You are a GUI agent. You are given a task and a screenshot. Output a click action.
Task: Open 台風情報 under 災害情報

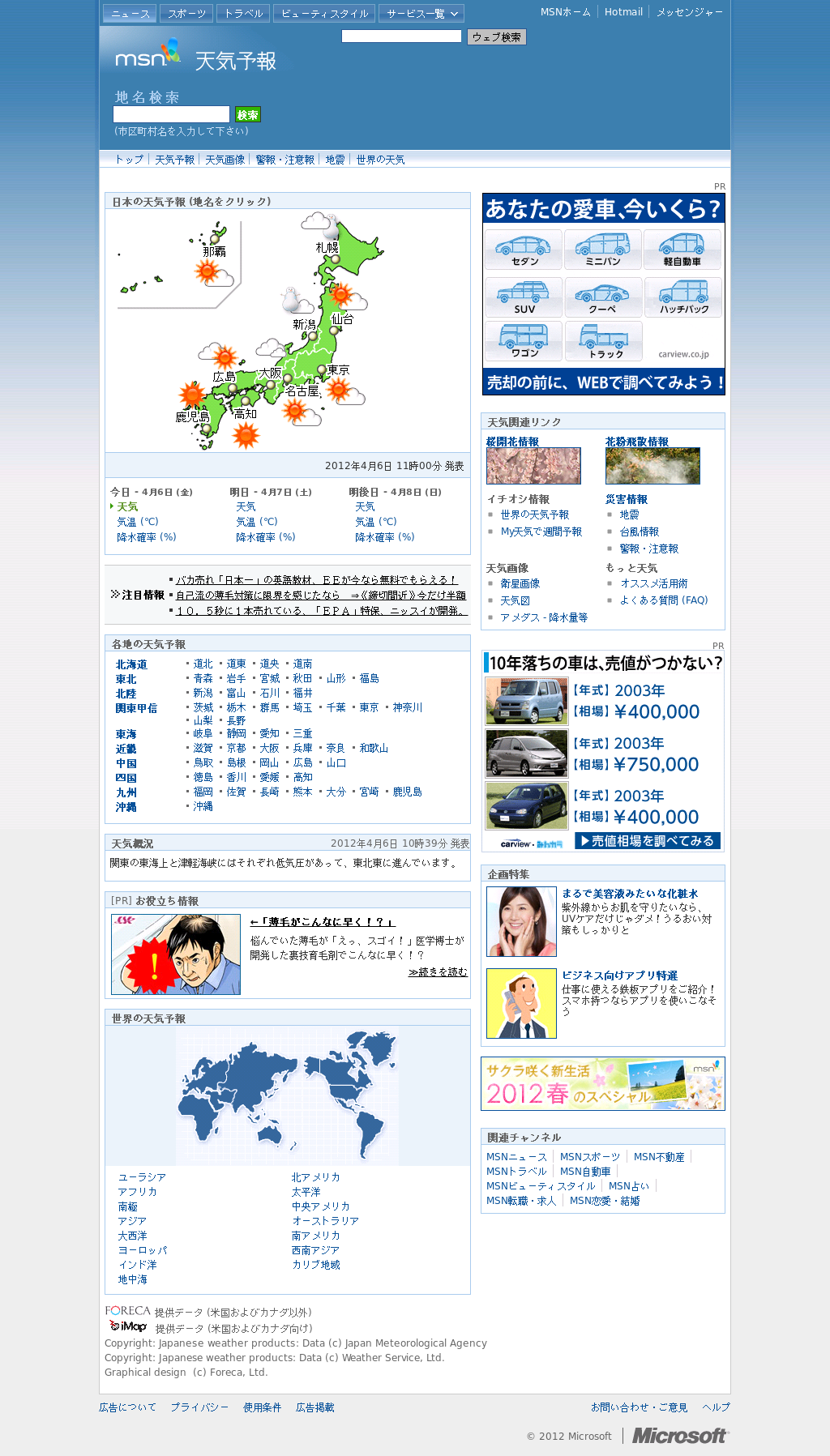[639, 532]
